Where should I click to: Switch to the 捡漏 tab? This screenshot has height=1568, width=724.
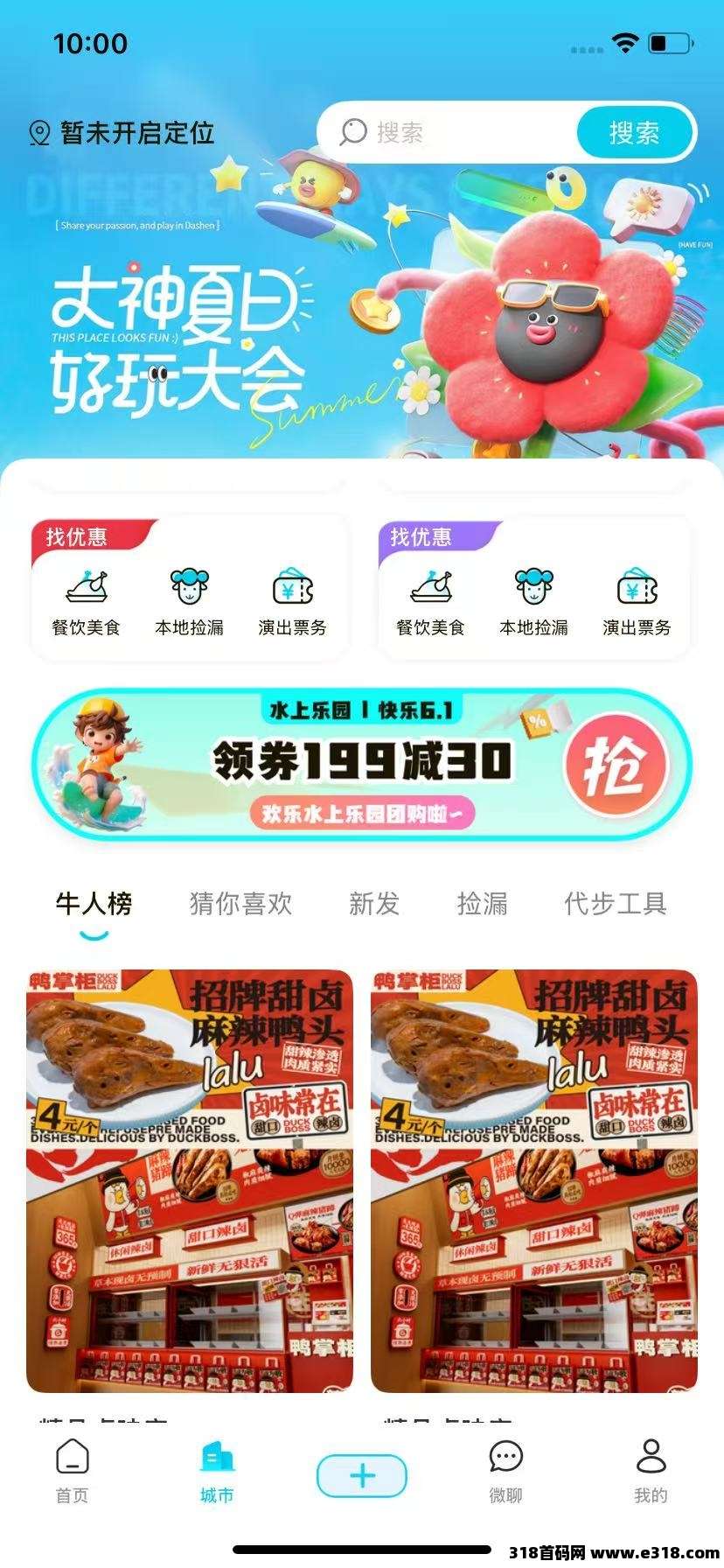pyautogui.click(x=482, y=903)
